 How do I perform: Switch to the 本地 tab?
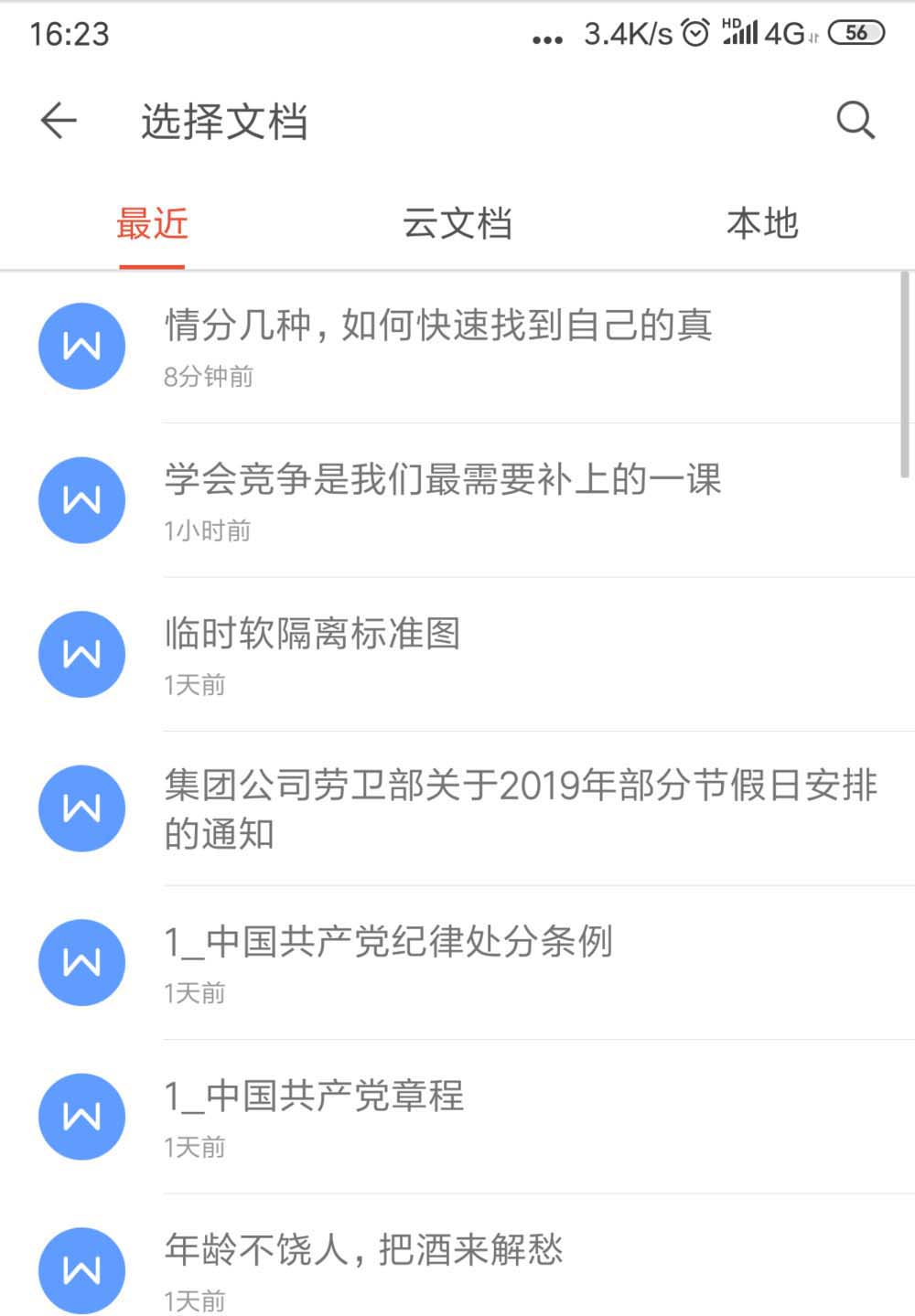click(762, 224)
